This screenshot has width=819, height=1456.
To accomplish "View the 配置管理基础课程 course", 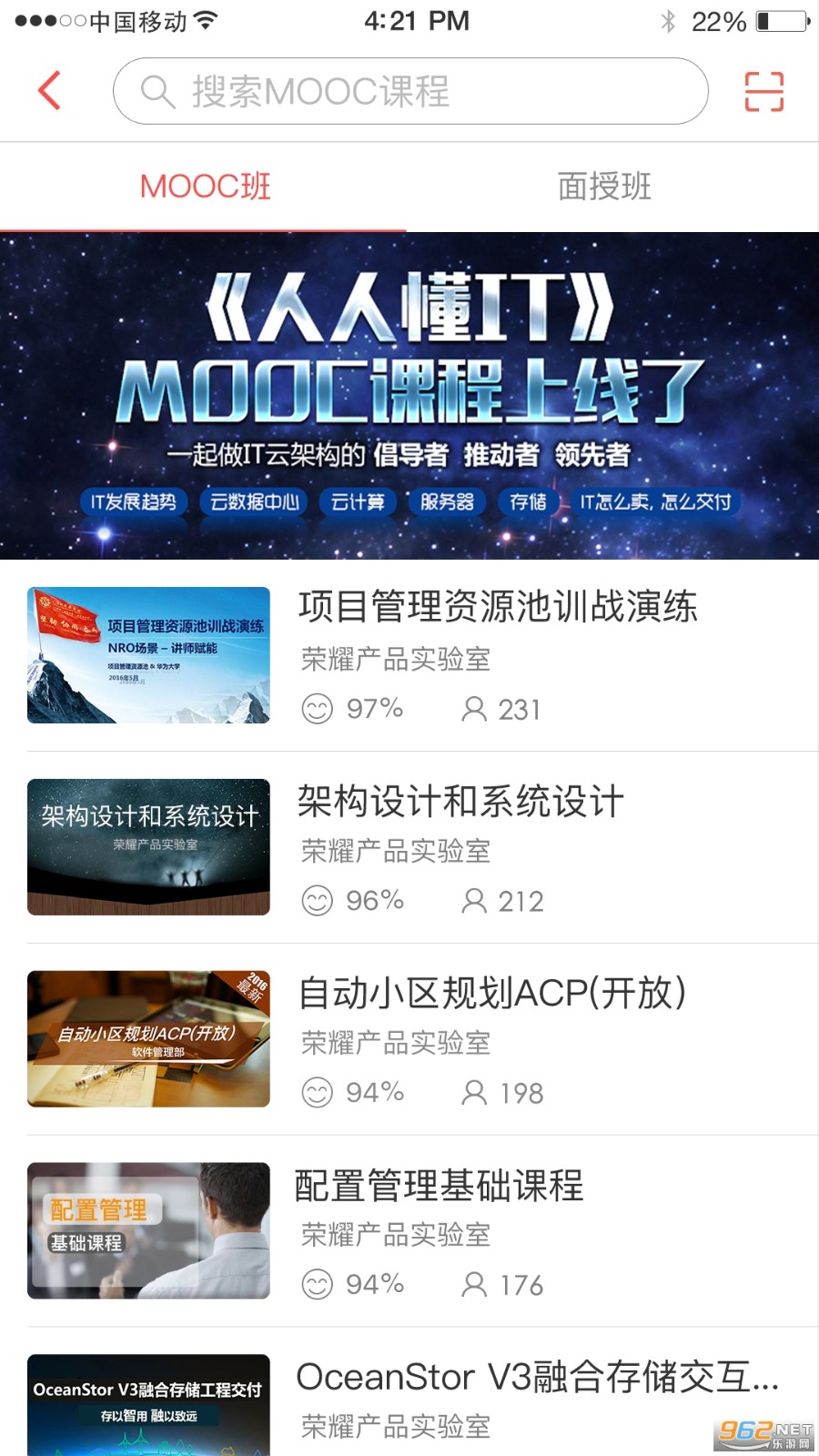I will pos(439,1186).
